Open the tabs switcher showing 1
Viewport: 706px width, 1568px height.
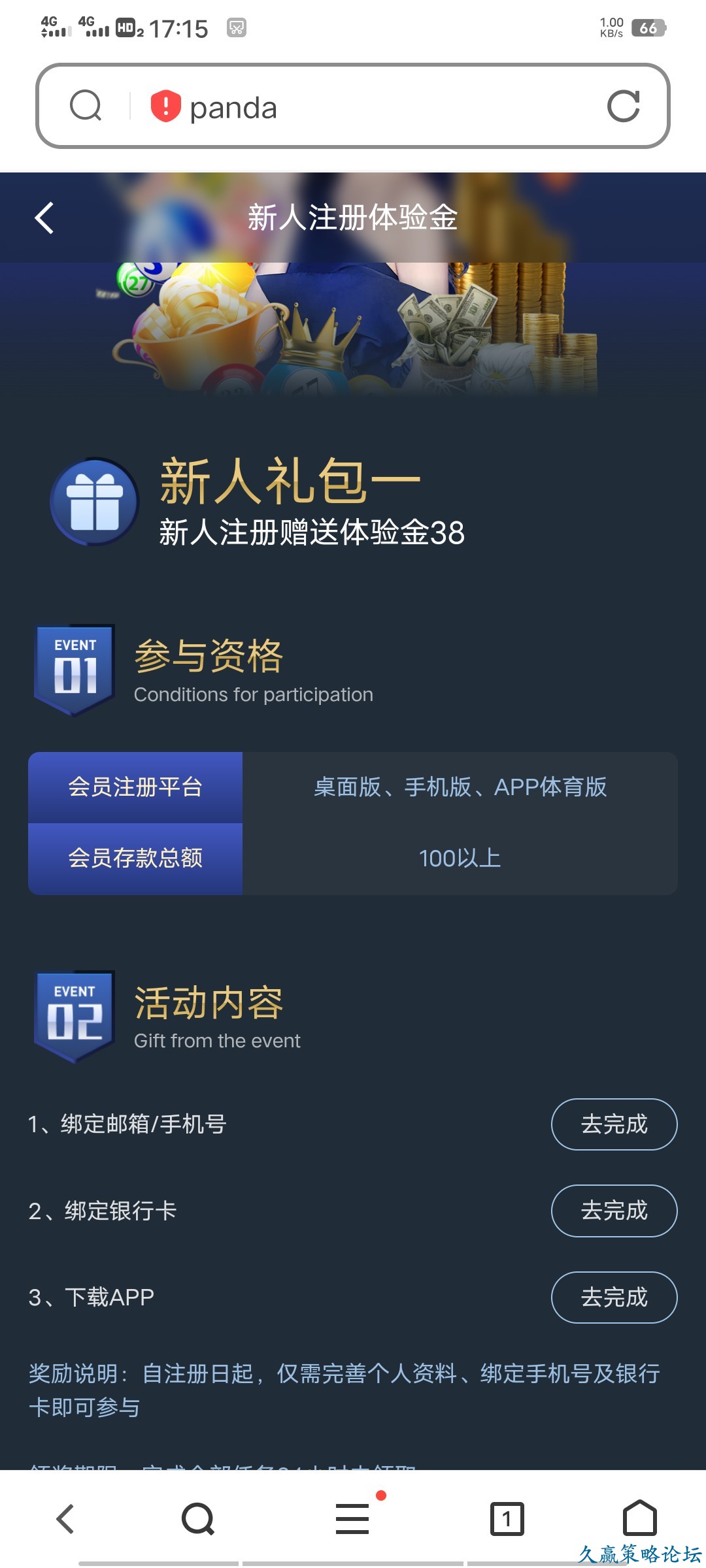pyautogui.click(x=507, y=1518)
